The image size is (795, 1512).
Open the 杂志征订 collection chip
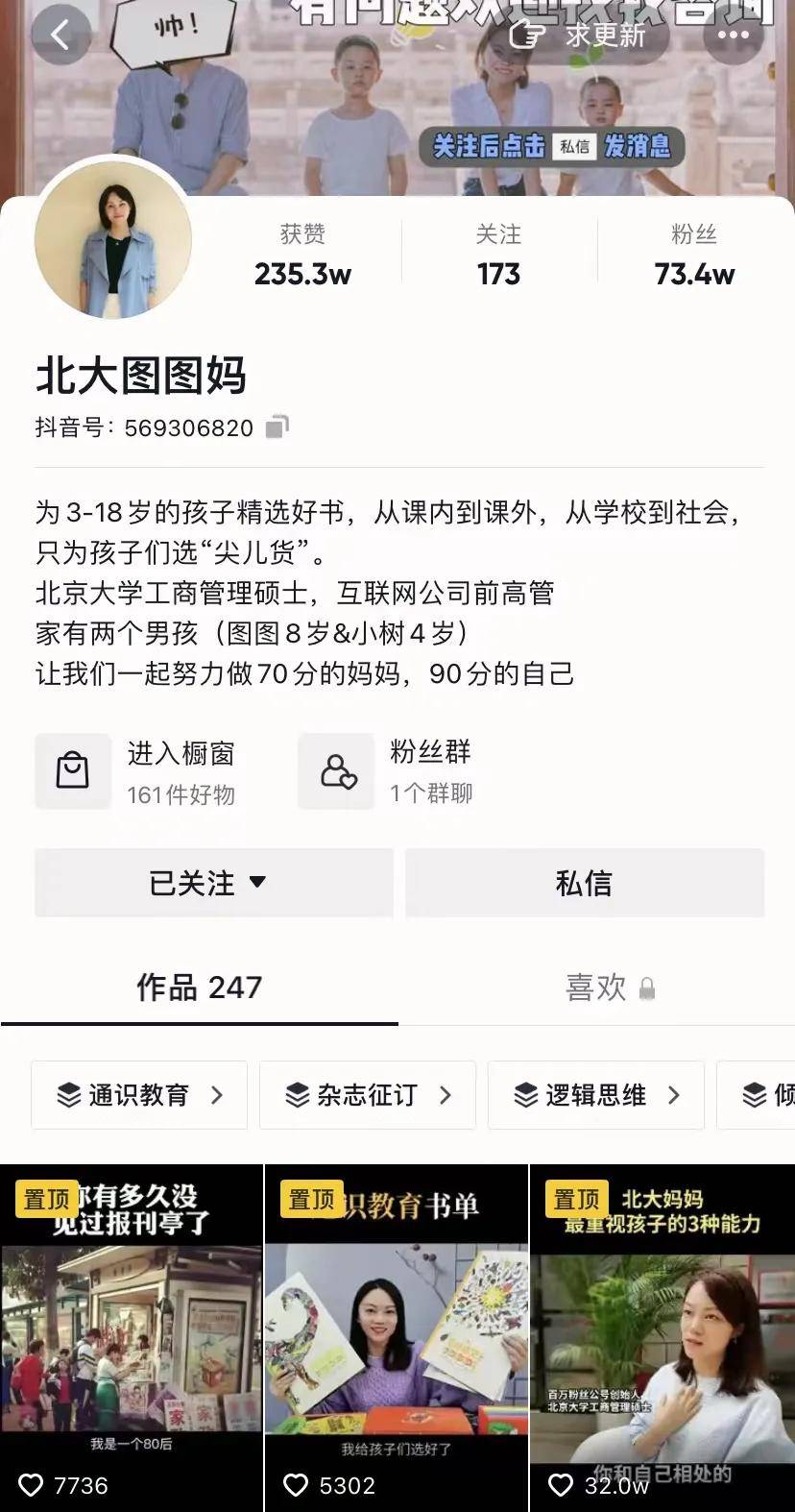pyautogui.click(x=368, y=1095)
